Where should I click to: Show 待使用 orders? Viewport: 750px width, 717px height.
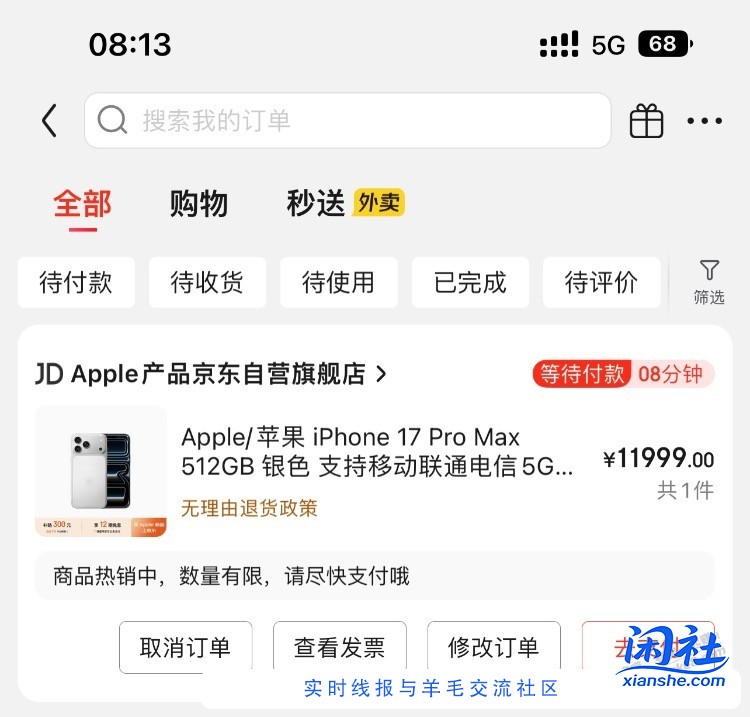(338, 282)
